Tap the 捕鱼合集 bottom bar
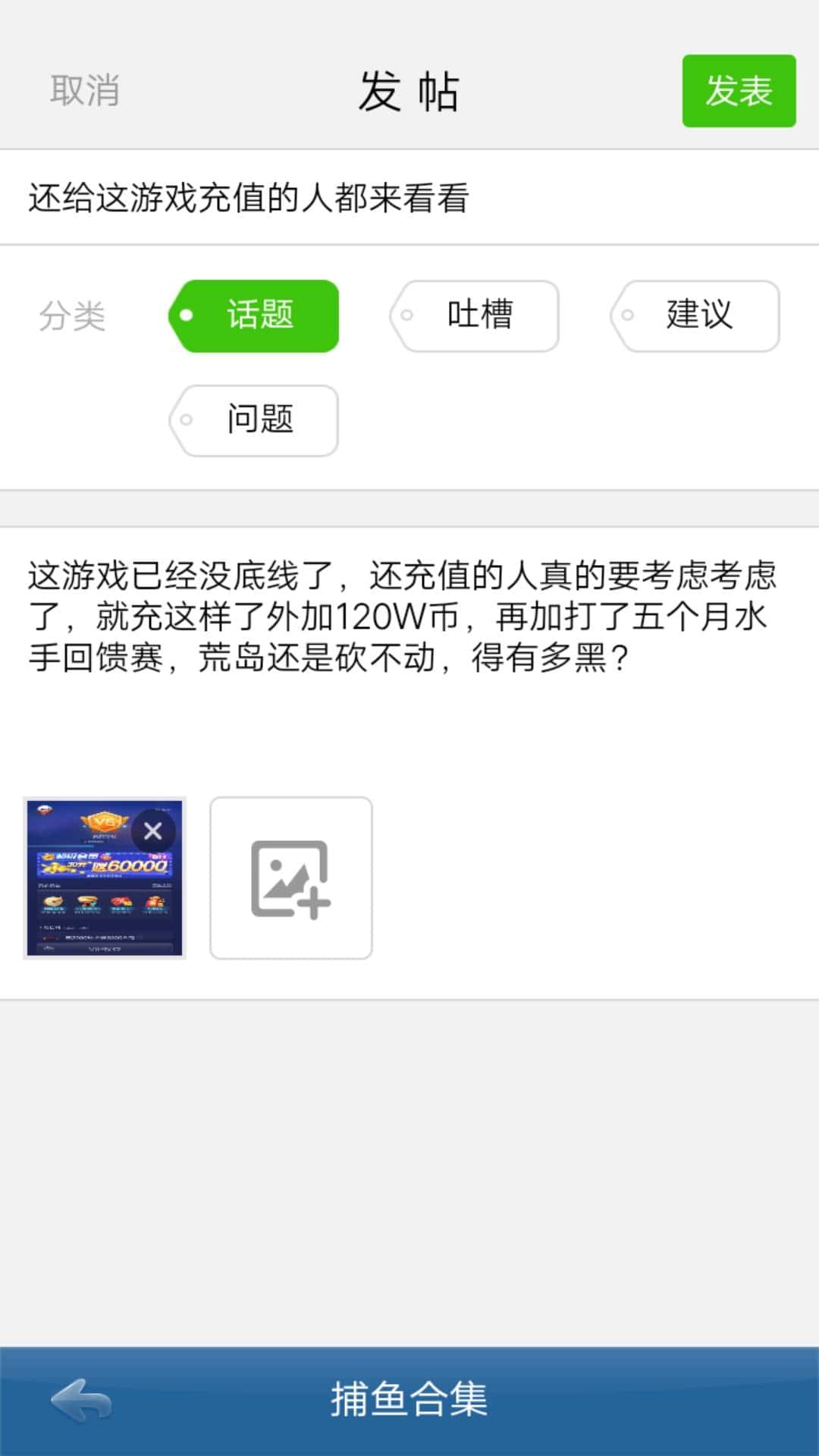819x1456 pixels. coord(409,1401)
